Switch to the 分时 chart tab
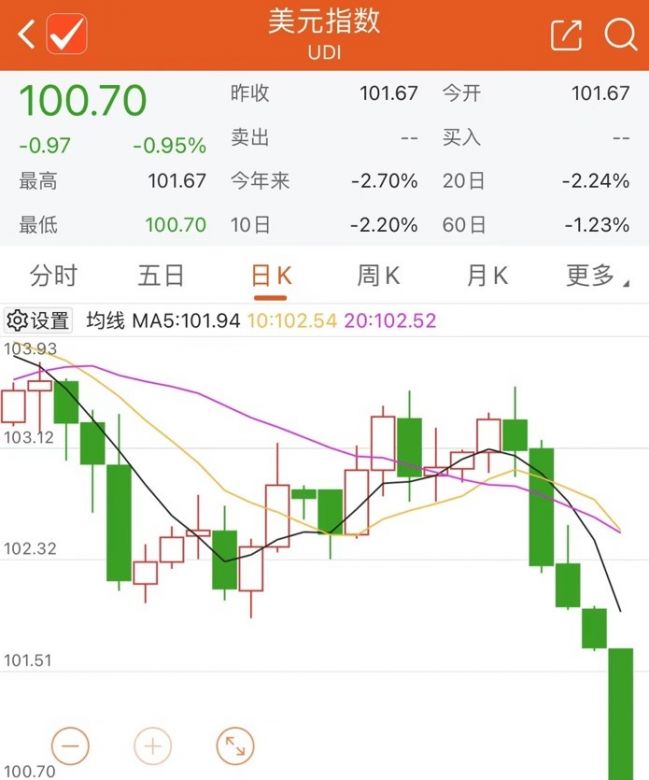The height and width of the screenshot is (780, 649). tap(53, 276)
